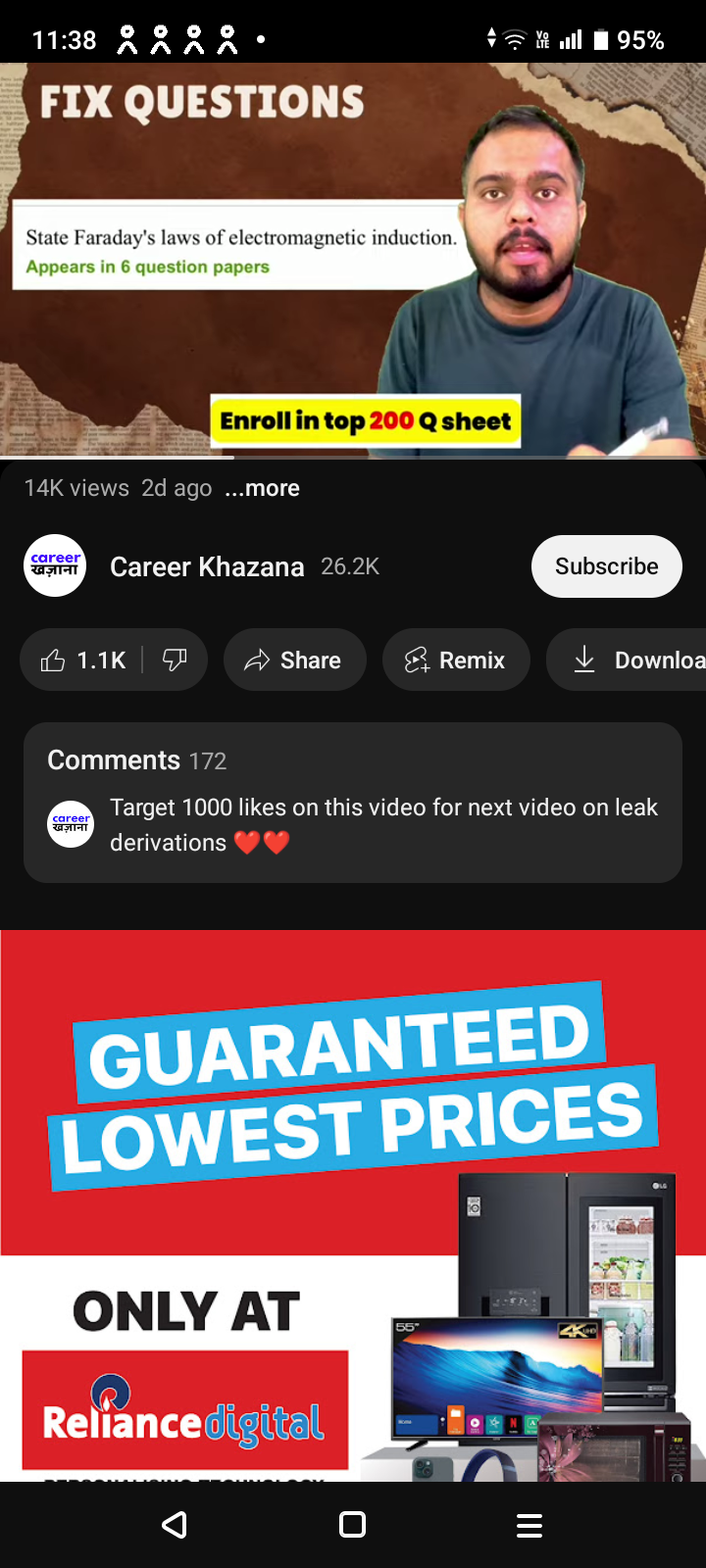This screenshot has width=706, height=1568.
Task: Subscribe to Career Khazana
Action: coord(606,566)
